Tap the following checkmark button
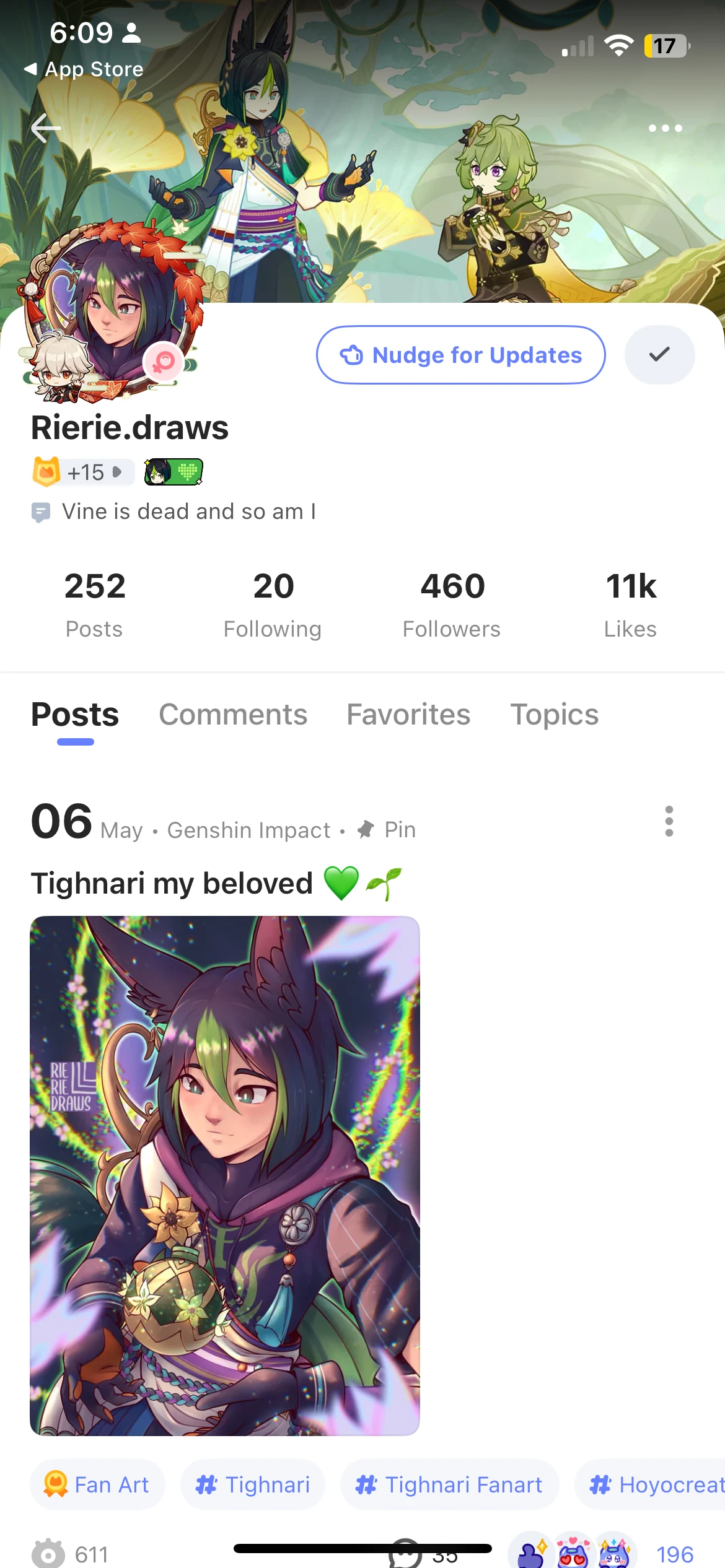This screenshot has height=1568, width=725. coord(659,355)
